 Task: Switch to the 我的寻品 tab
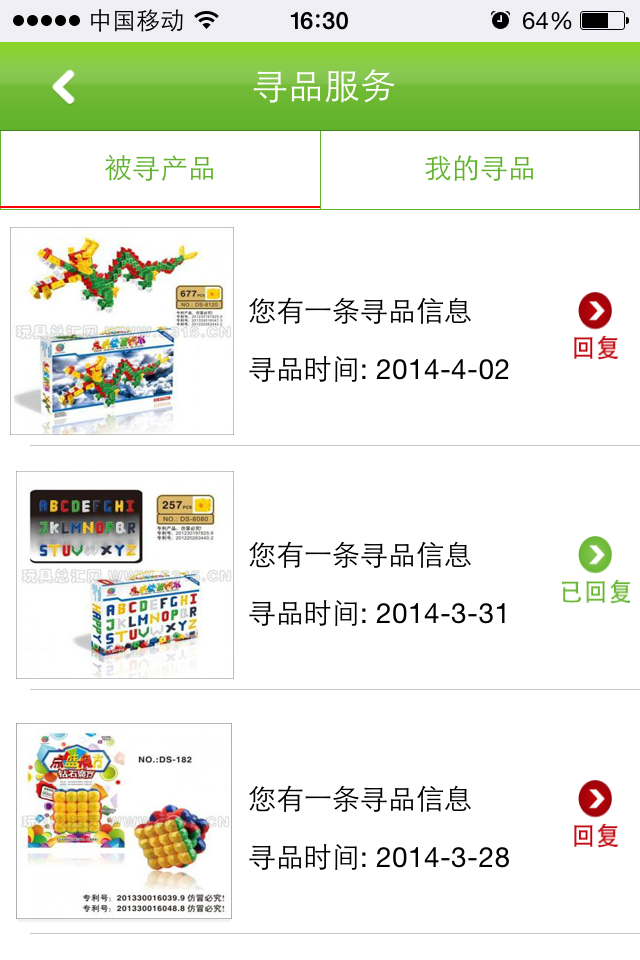click(480, 169)
